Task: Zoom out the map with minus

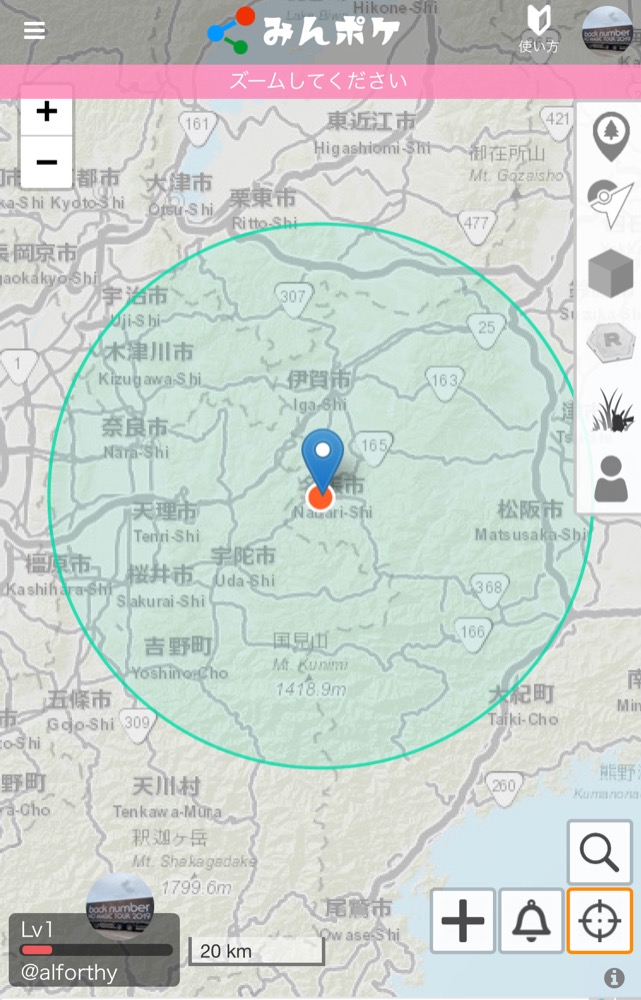Action: pos(46,162)
